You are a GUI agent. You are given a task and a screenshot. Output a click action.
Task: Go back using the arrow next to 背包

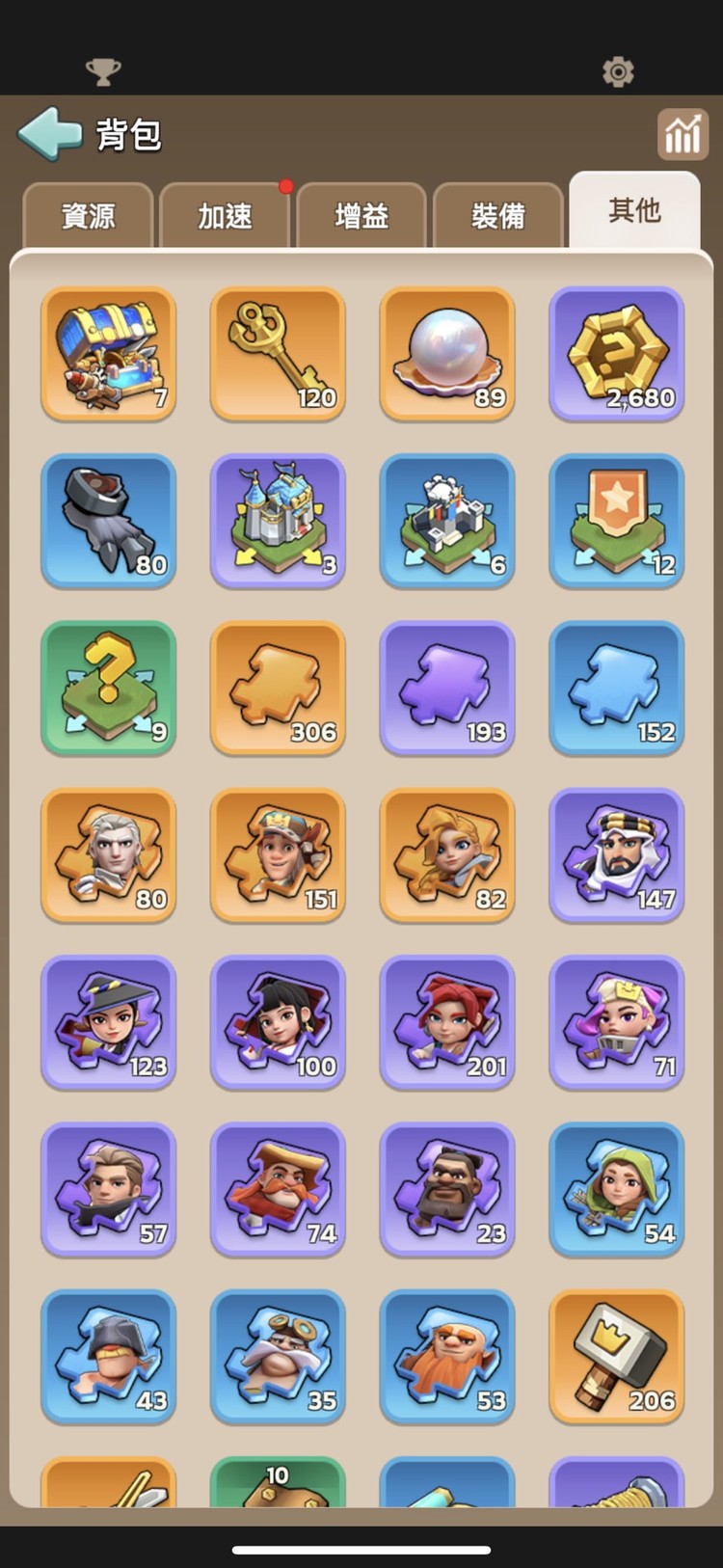click(50, 133)
